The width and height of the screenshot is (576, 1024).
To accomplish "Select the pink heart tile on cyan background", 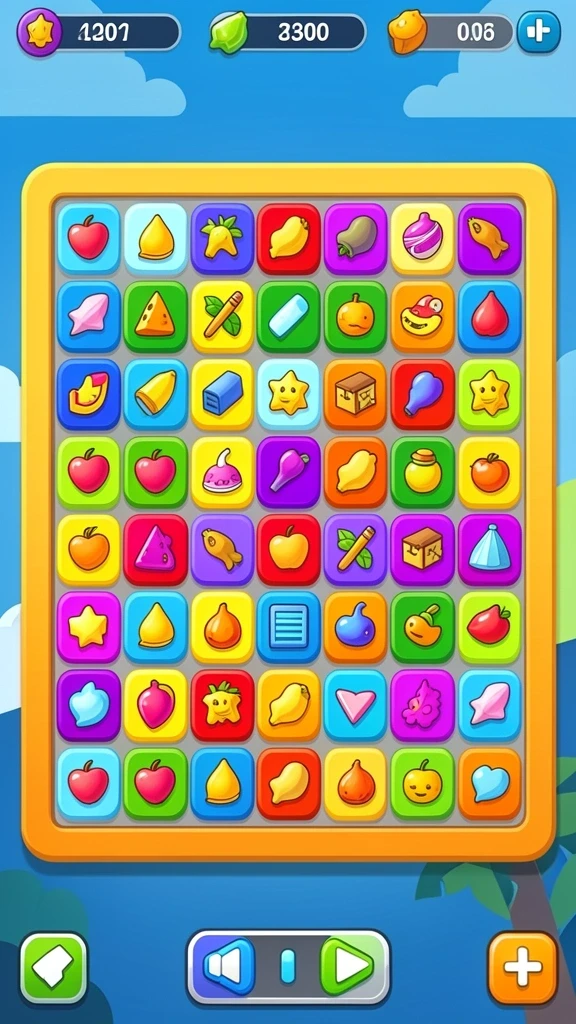I will tap(355, 705).
